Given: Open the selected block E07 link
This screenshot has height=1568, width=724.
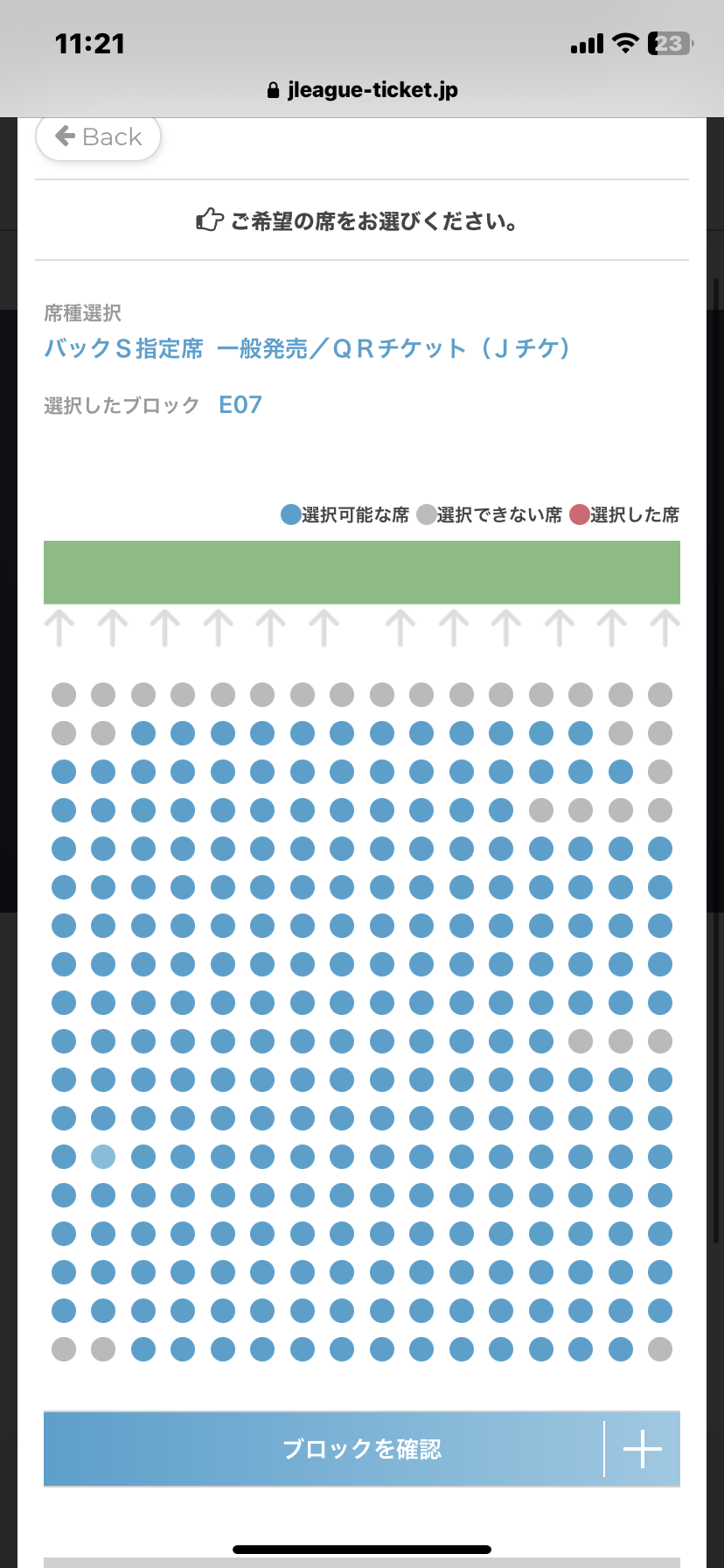Looking at the screenshot, I should pyautogui.click(x=240, y=405).
